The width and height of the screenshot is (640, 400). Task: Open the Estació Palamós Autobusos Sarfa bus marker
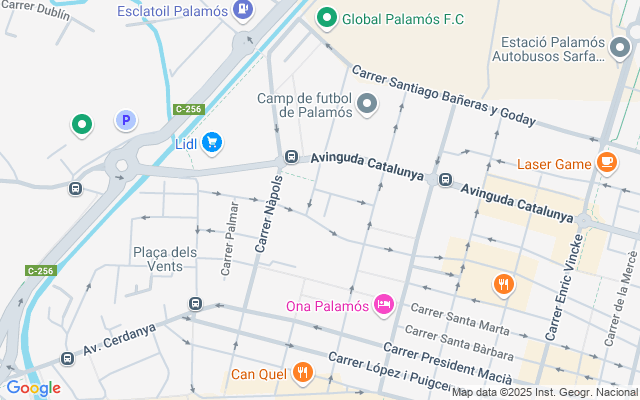click(622, 47)
